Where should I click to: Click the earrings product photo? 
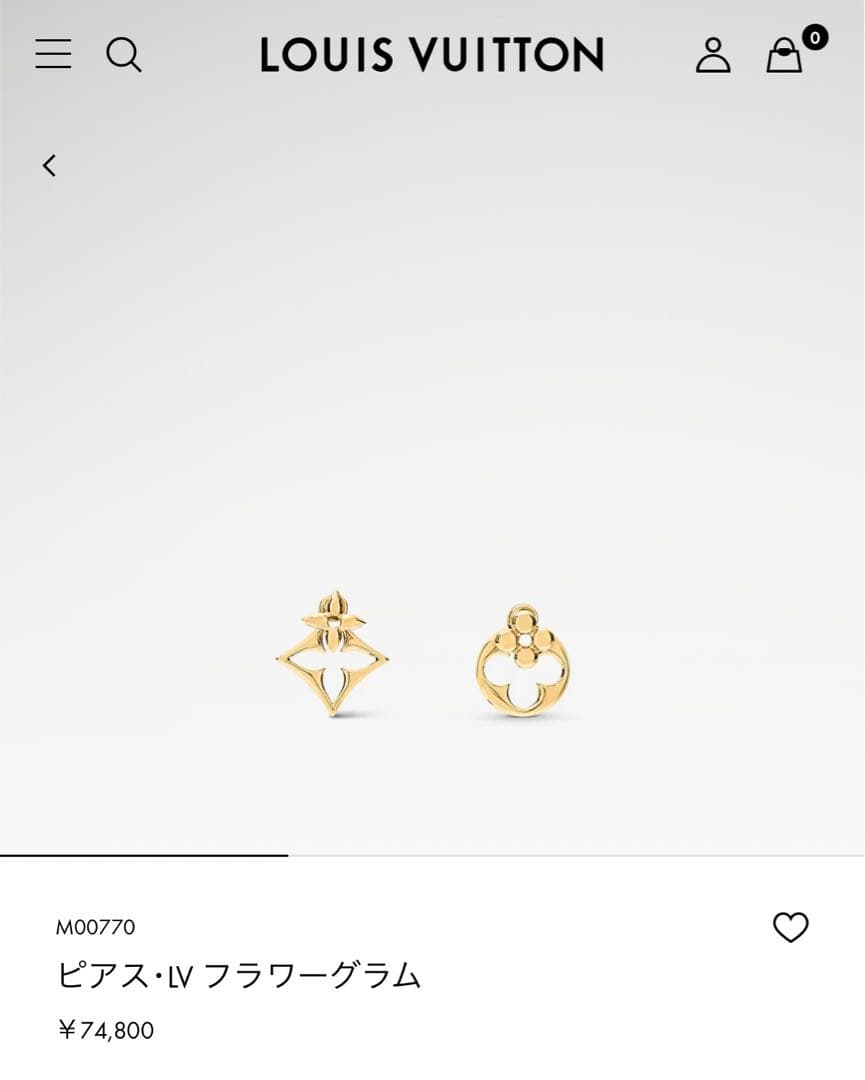pos(432,655)
